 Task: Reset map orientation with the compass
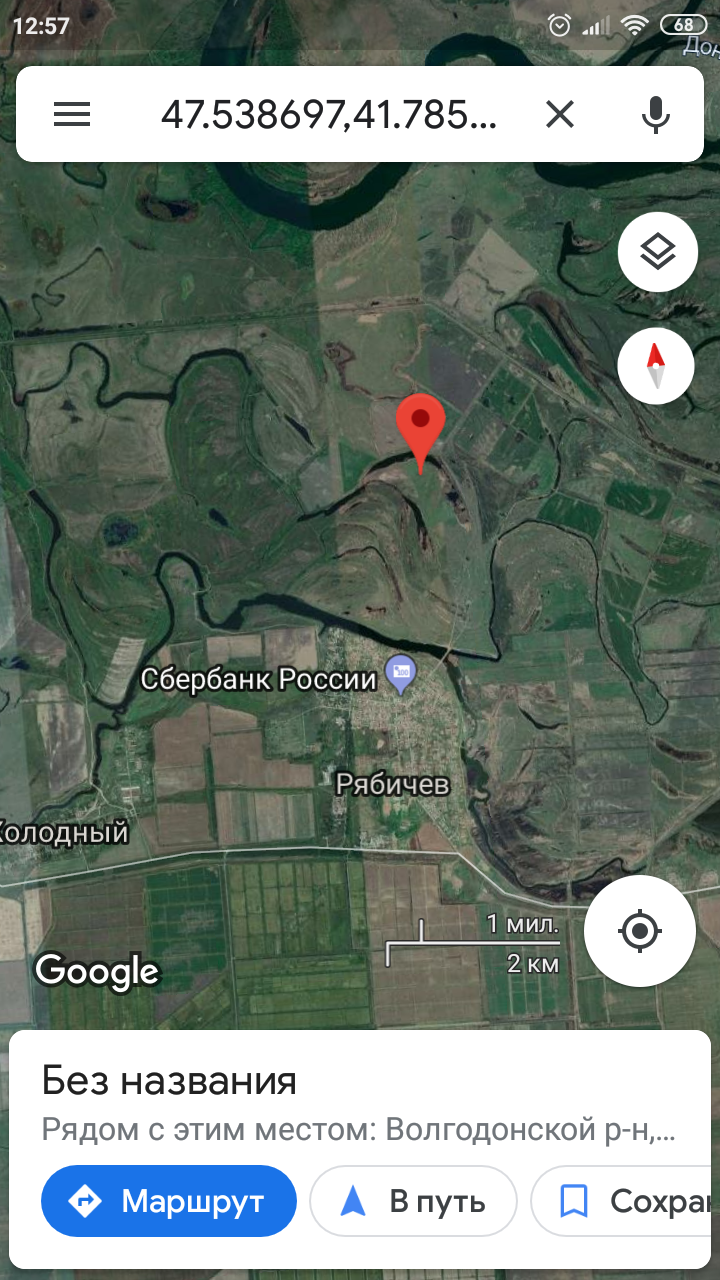tap(656, 365)
